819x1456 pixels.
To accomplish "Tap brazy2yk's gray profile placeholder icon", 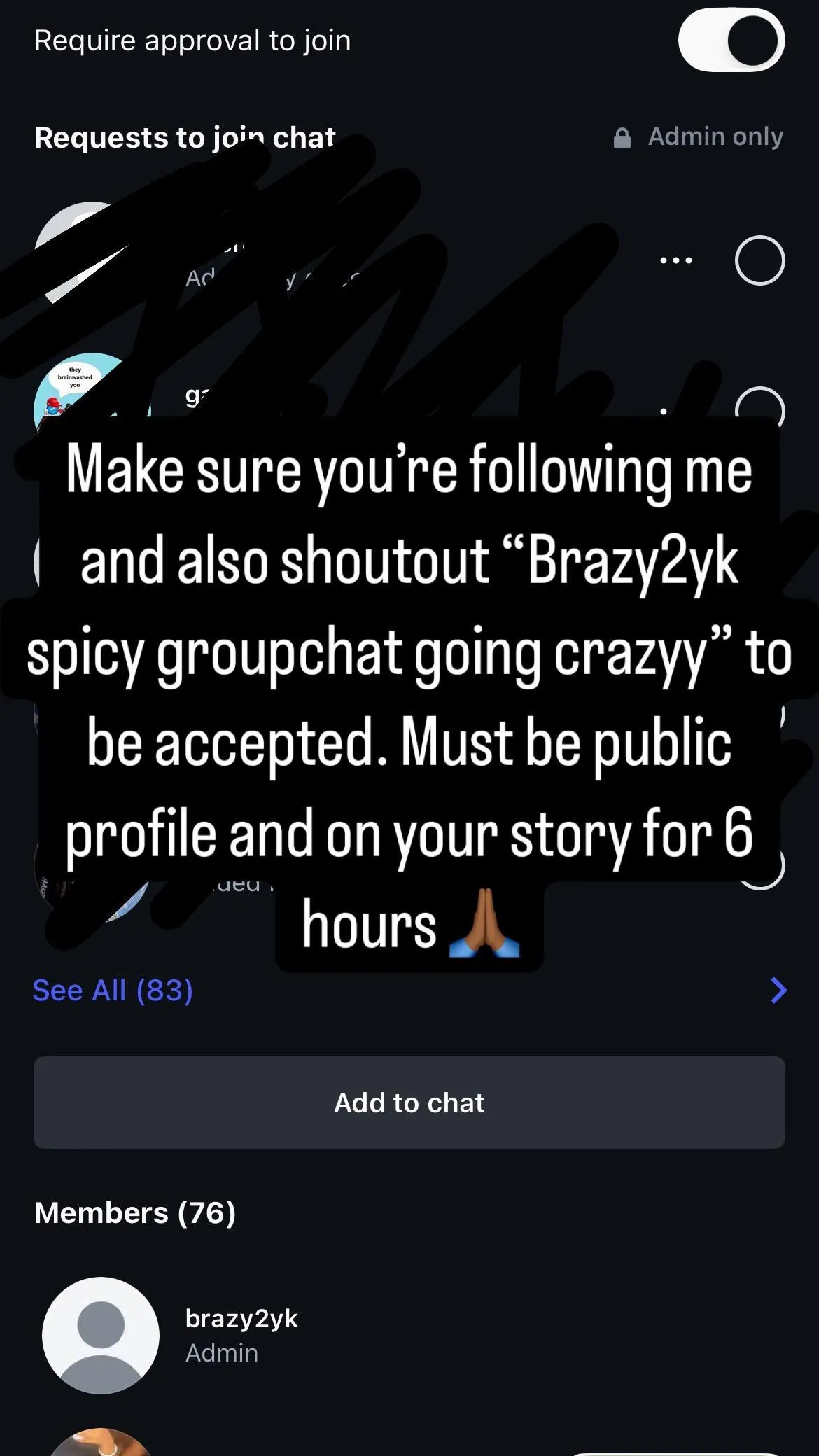I will coord(101,1337).
